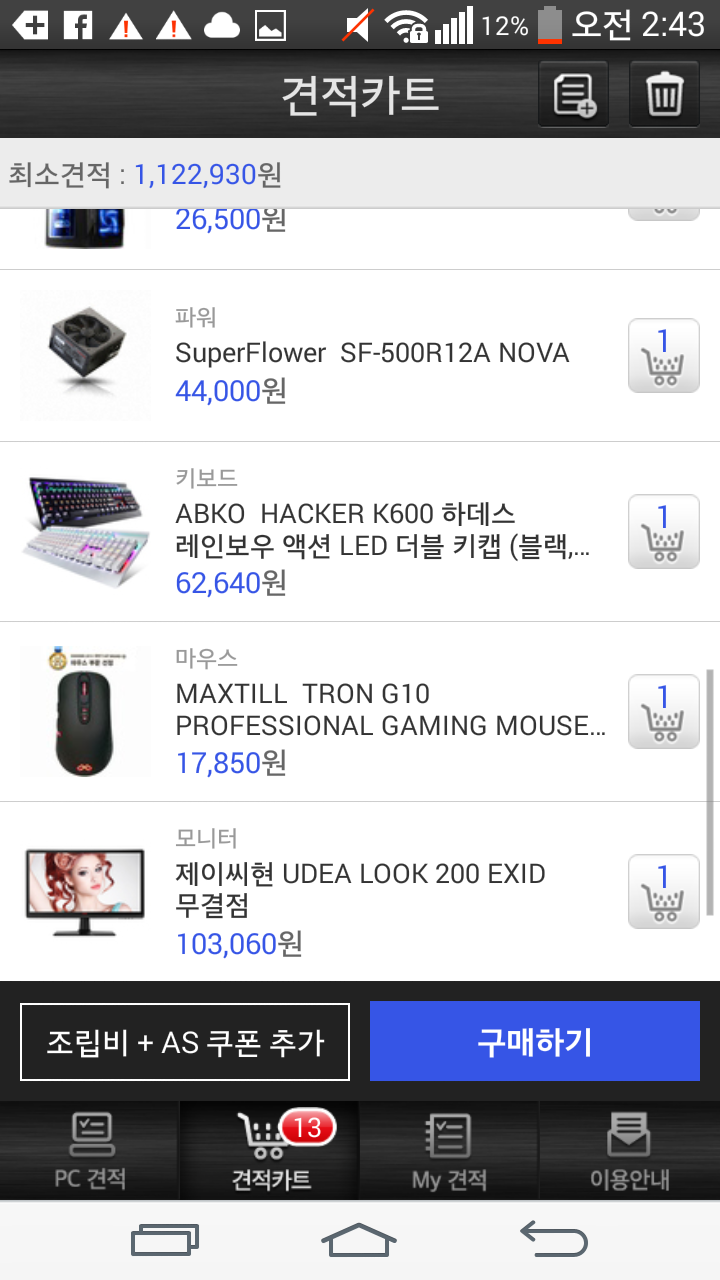Viewport: 720px width, 1280px height.
Task: Open the MAXTILL TRON G10 mouse item
Action: (390, 710)
